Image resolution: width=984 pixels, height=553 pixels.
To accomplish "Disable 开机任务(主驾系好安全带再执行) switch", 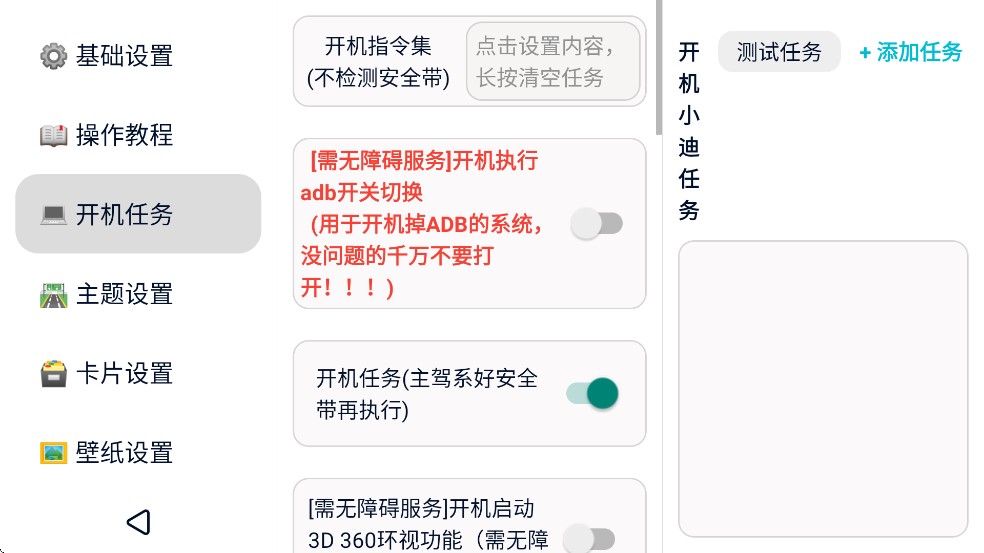I will (593, 394).
